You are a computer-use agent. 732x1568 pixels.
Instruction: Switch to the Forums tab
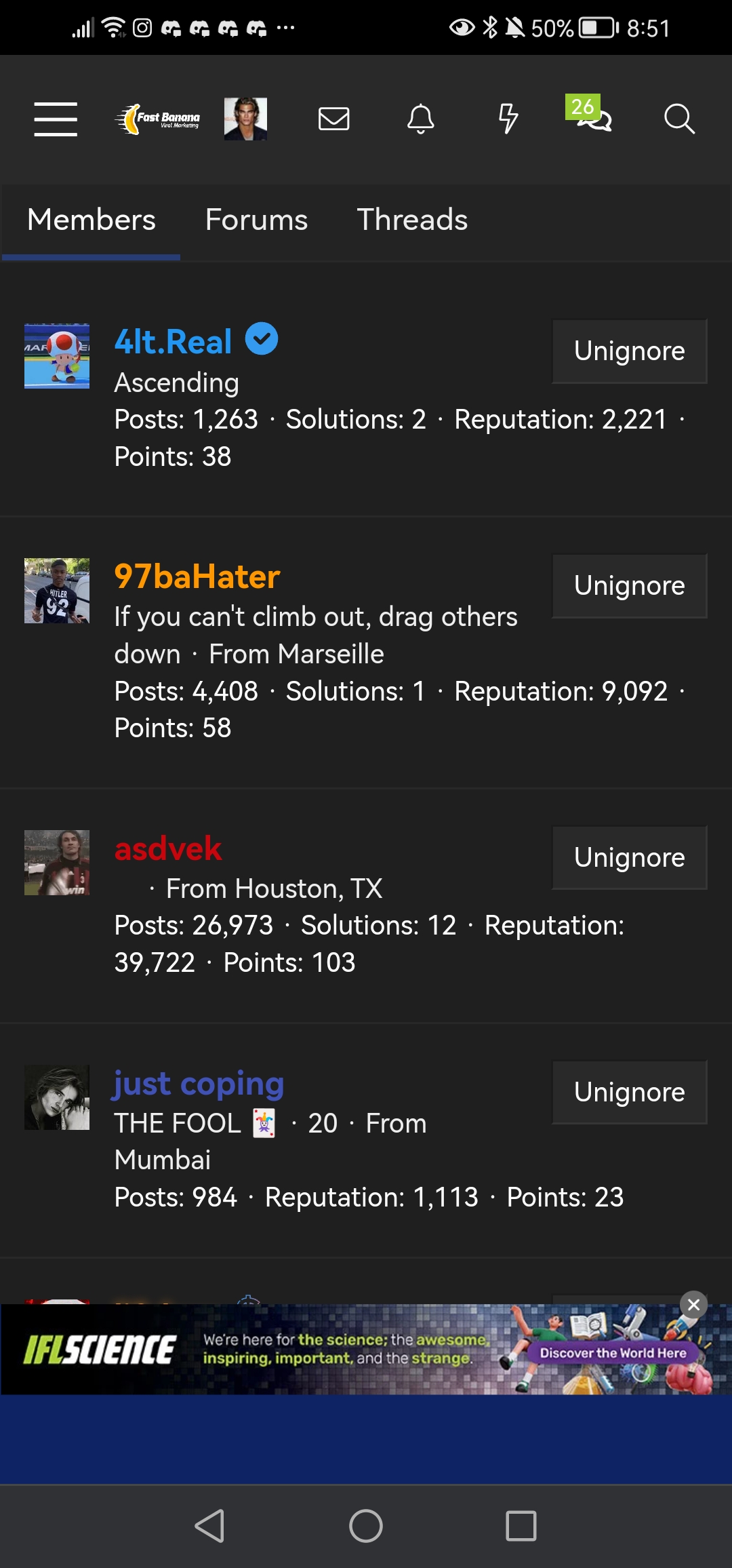tap(256, 220)
